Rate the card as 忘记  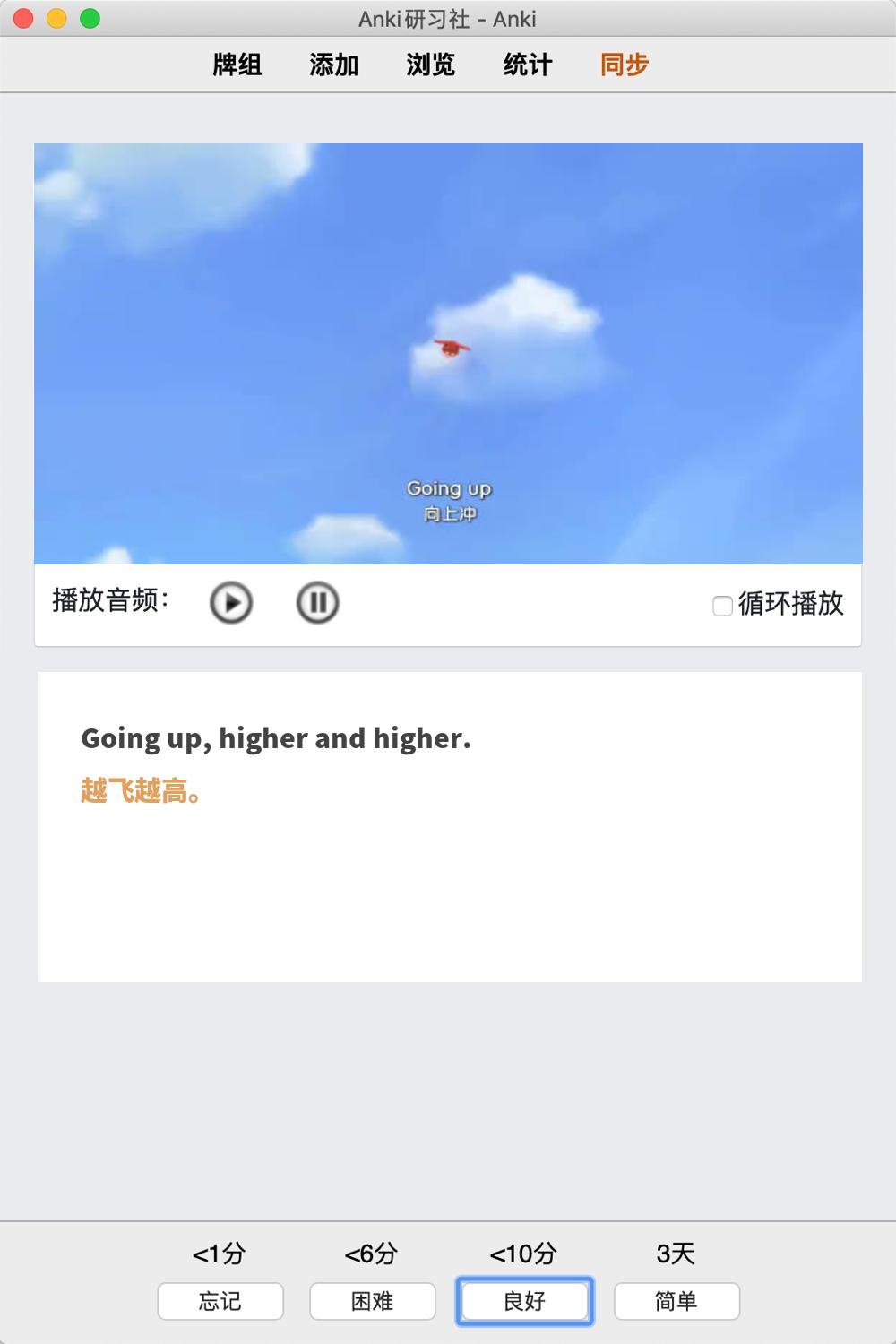pyautogui.click(x=220, y=1301)
